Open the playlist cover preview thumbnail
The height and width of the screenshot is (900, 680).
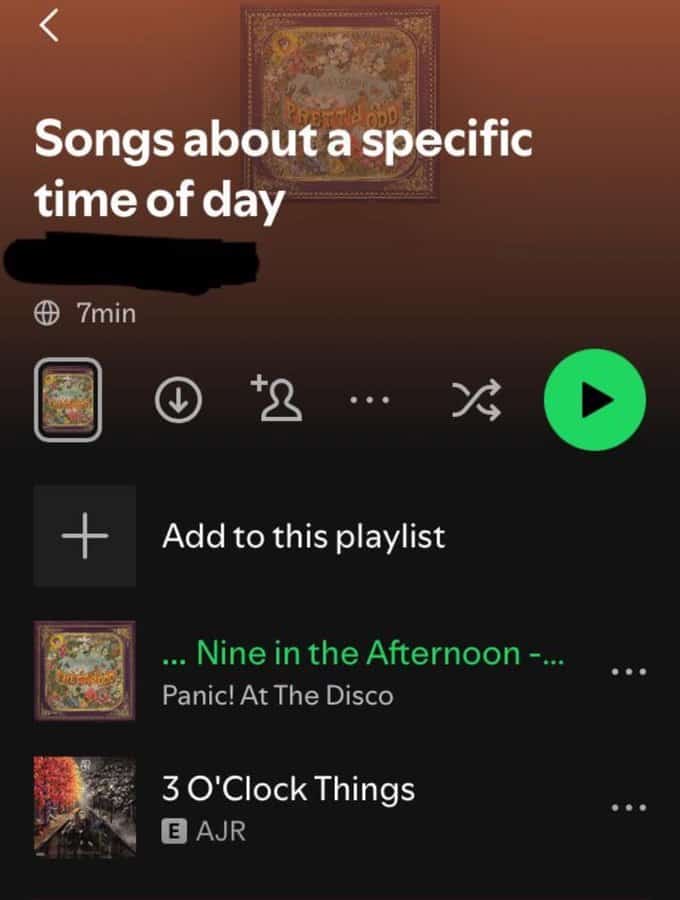click(67, 399)
